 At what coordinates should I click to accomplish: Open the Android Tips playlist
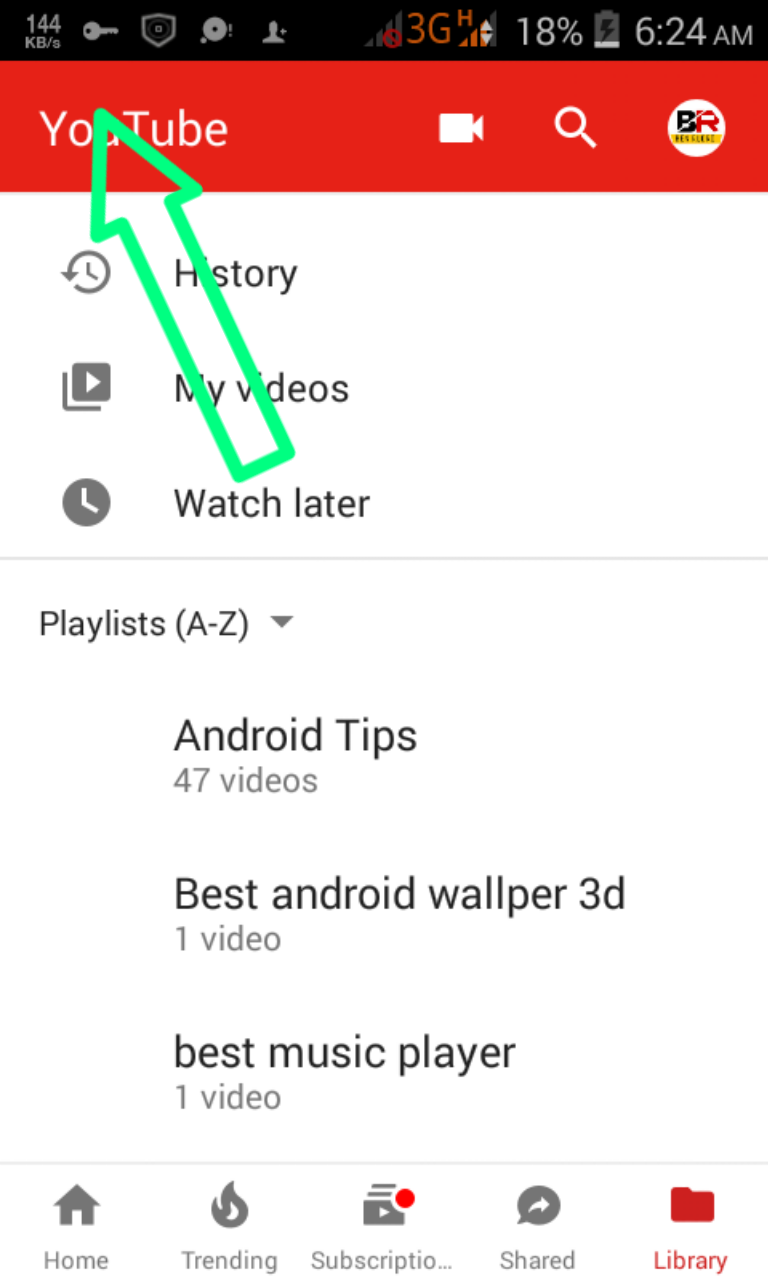point(296,753)
